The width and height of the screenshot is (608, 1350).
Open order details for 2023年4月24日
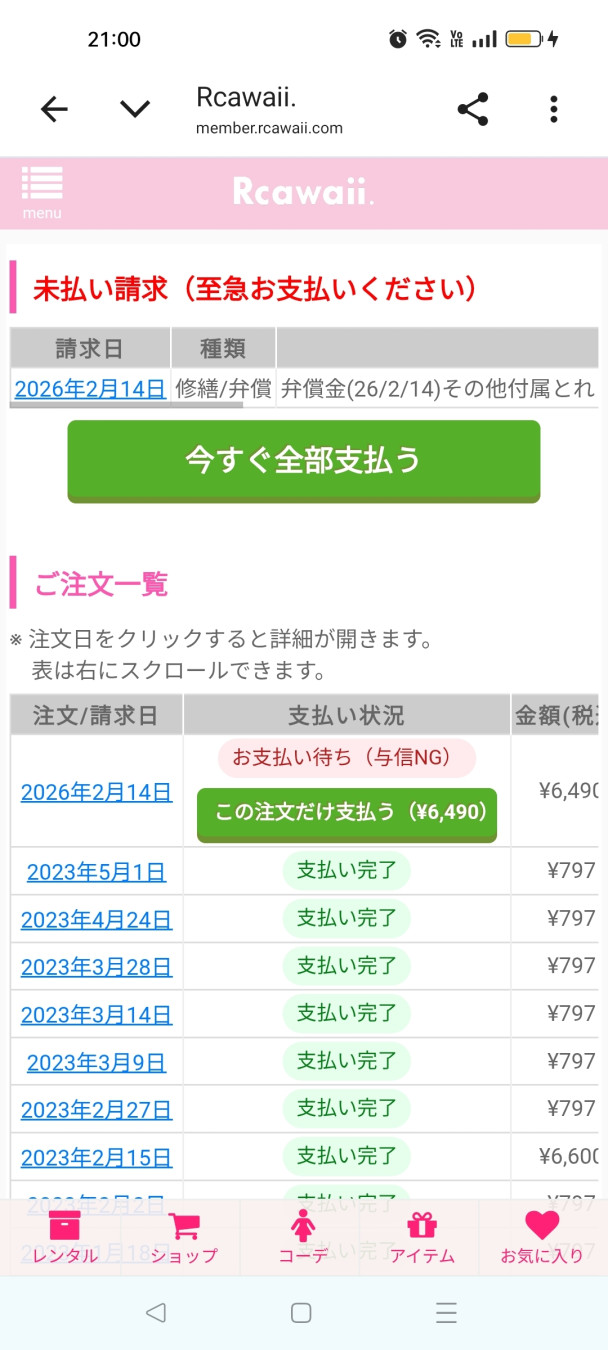click(x=96, y=920)
